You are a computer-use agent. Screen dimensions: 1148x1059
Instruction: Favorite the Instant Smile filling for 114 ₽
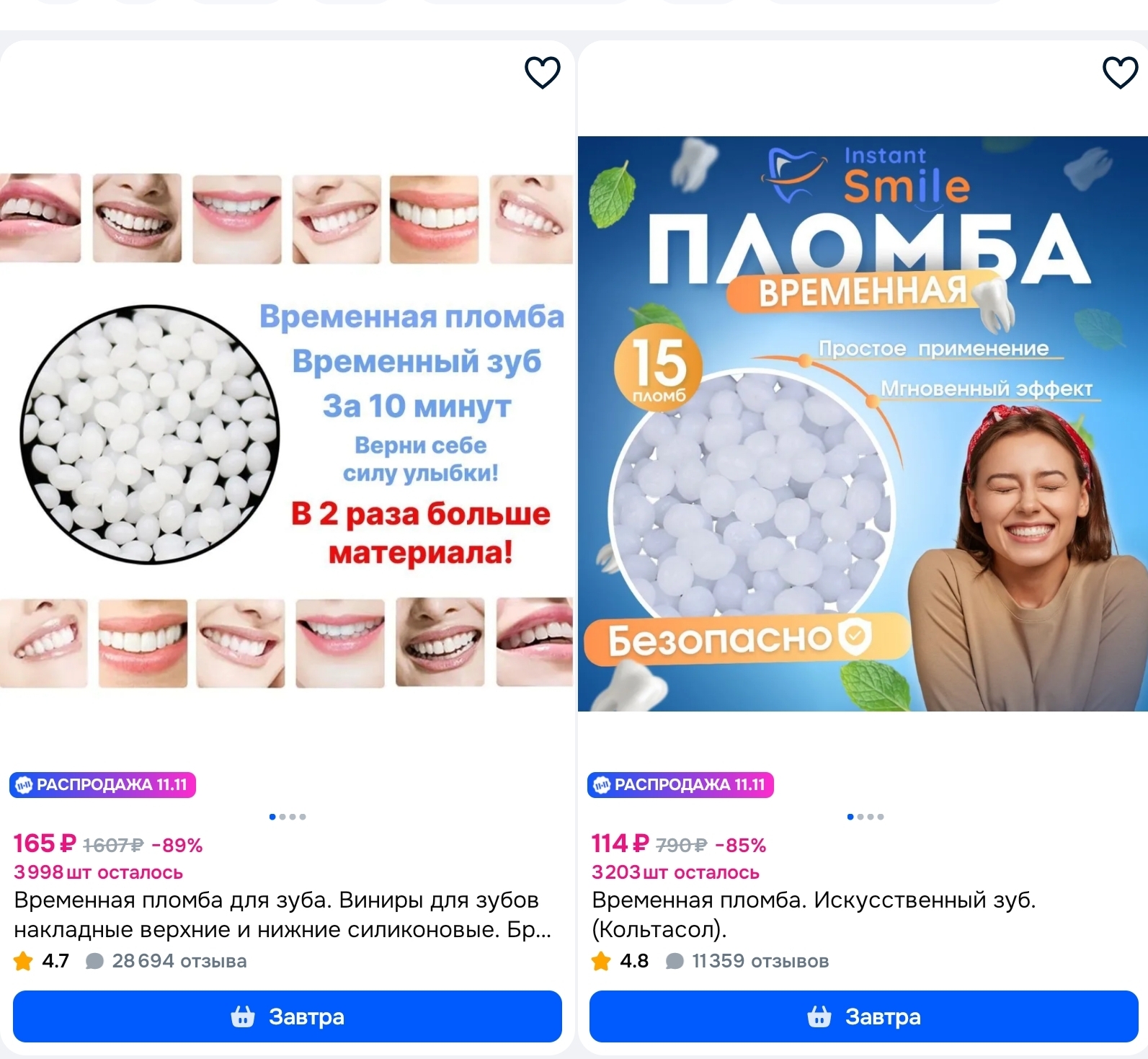(1120, 72)
